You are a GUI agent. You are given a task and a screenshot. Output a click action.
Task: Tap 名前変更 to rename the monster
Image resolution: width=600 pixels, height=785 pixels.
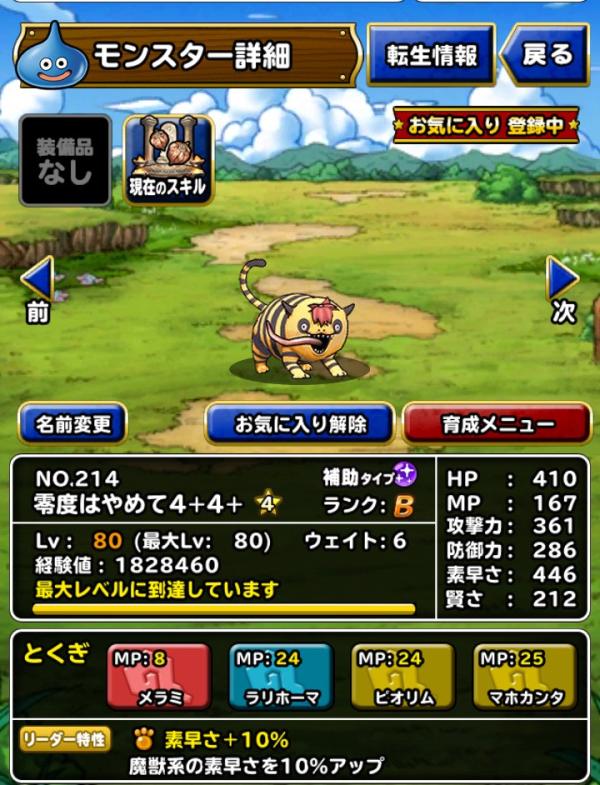click(72, 424)
